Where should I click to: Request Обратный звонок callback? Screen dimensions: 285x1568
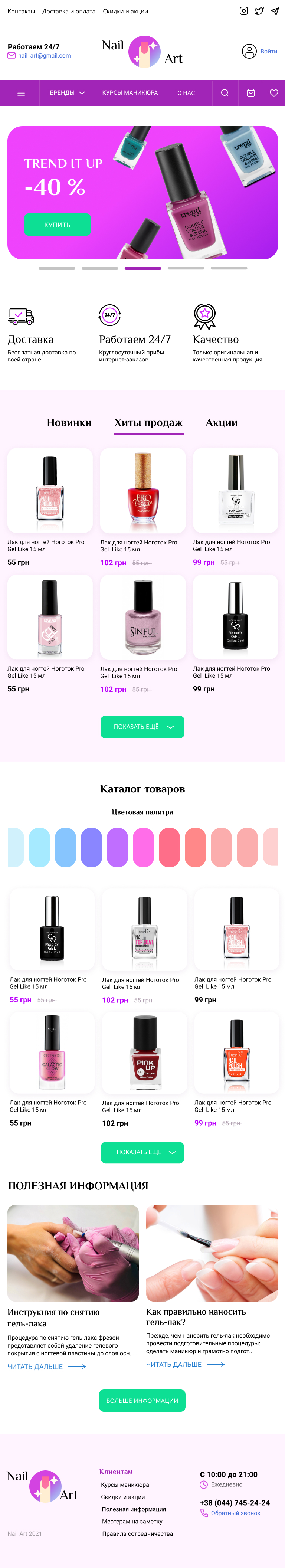point(235,1513)
